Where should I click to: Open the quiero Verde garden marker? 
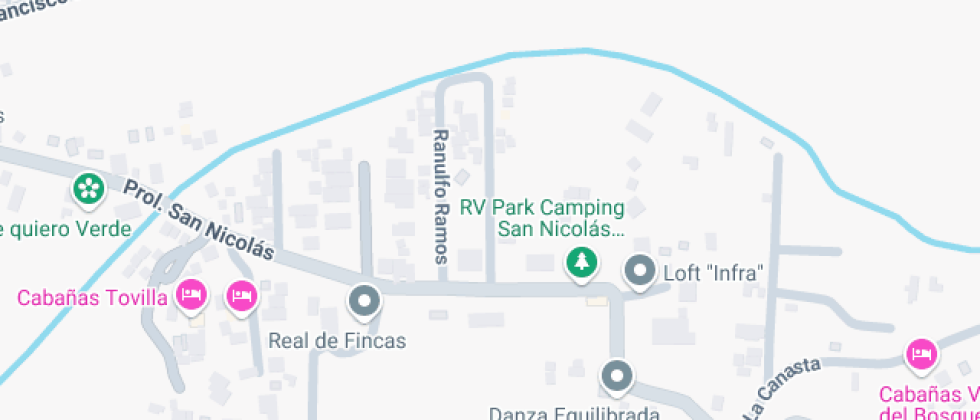click(89, 187)
